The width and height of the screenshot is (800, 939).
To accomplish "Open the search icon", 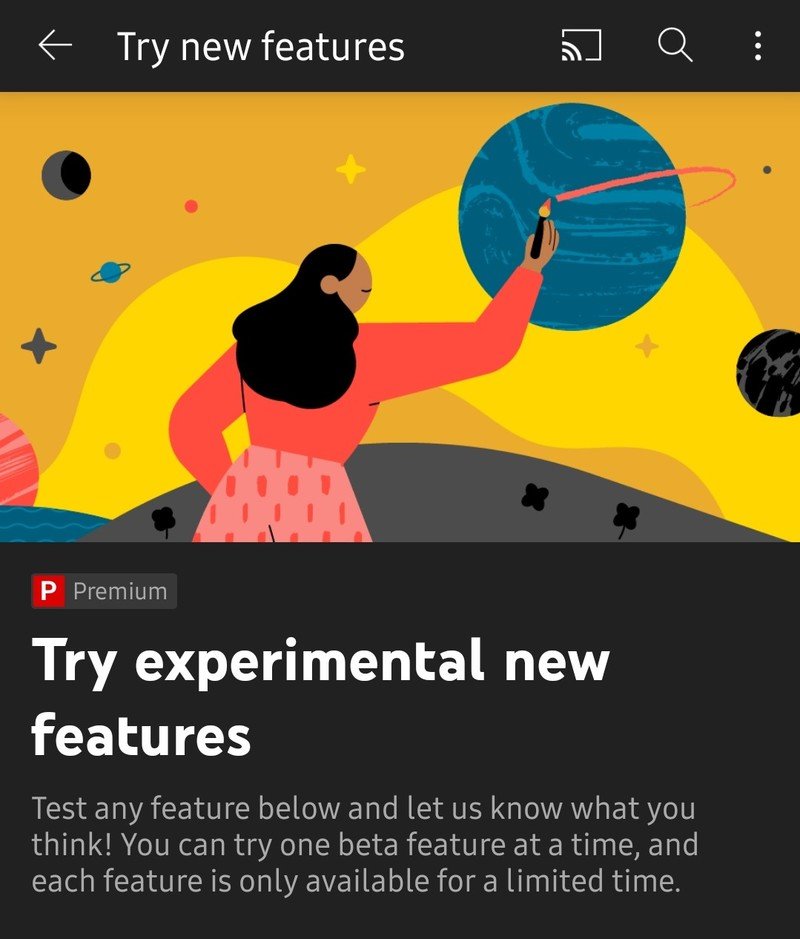I will pos(675,46).
